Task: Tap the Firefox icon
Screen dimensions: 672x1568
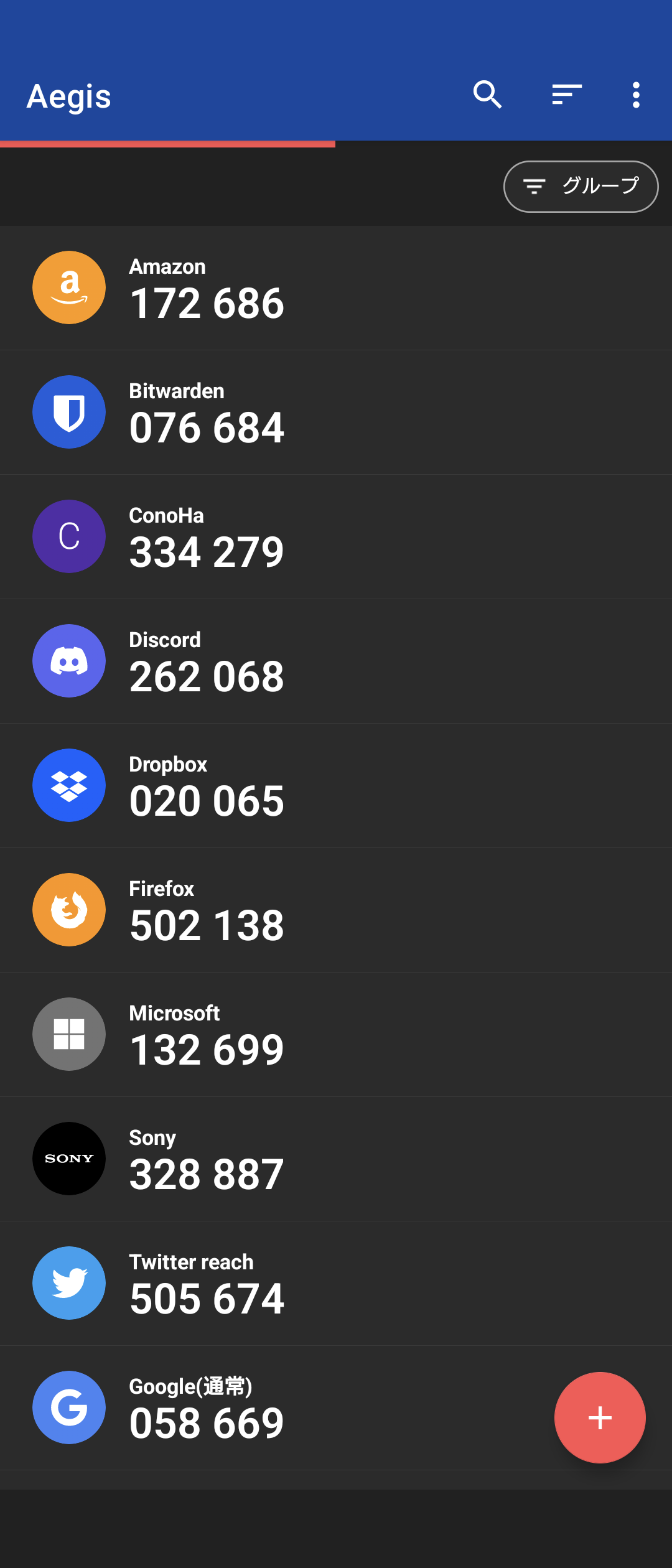Action: click(x=68, y=909)
